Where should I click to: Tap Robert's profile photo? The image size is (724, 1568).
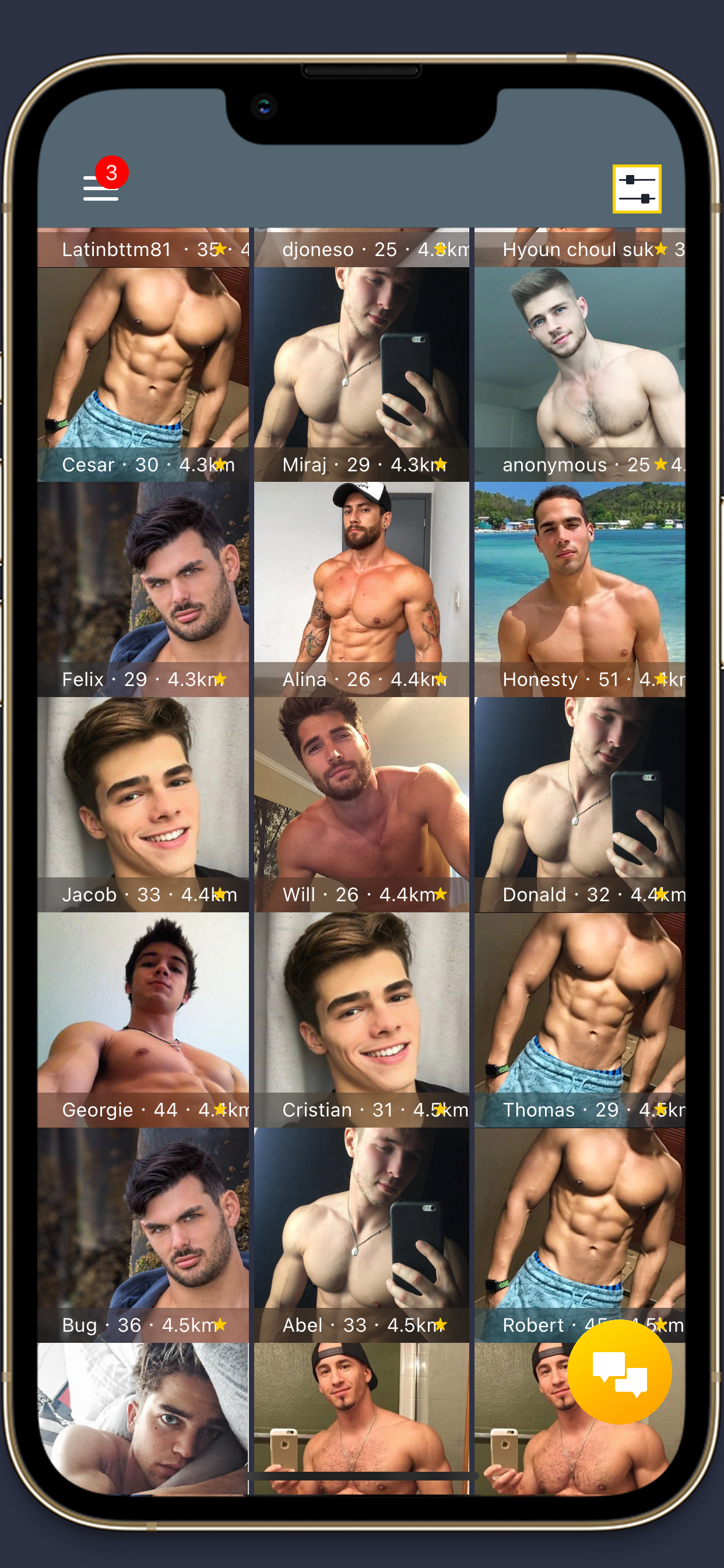coord(580,1235)
